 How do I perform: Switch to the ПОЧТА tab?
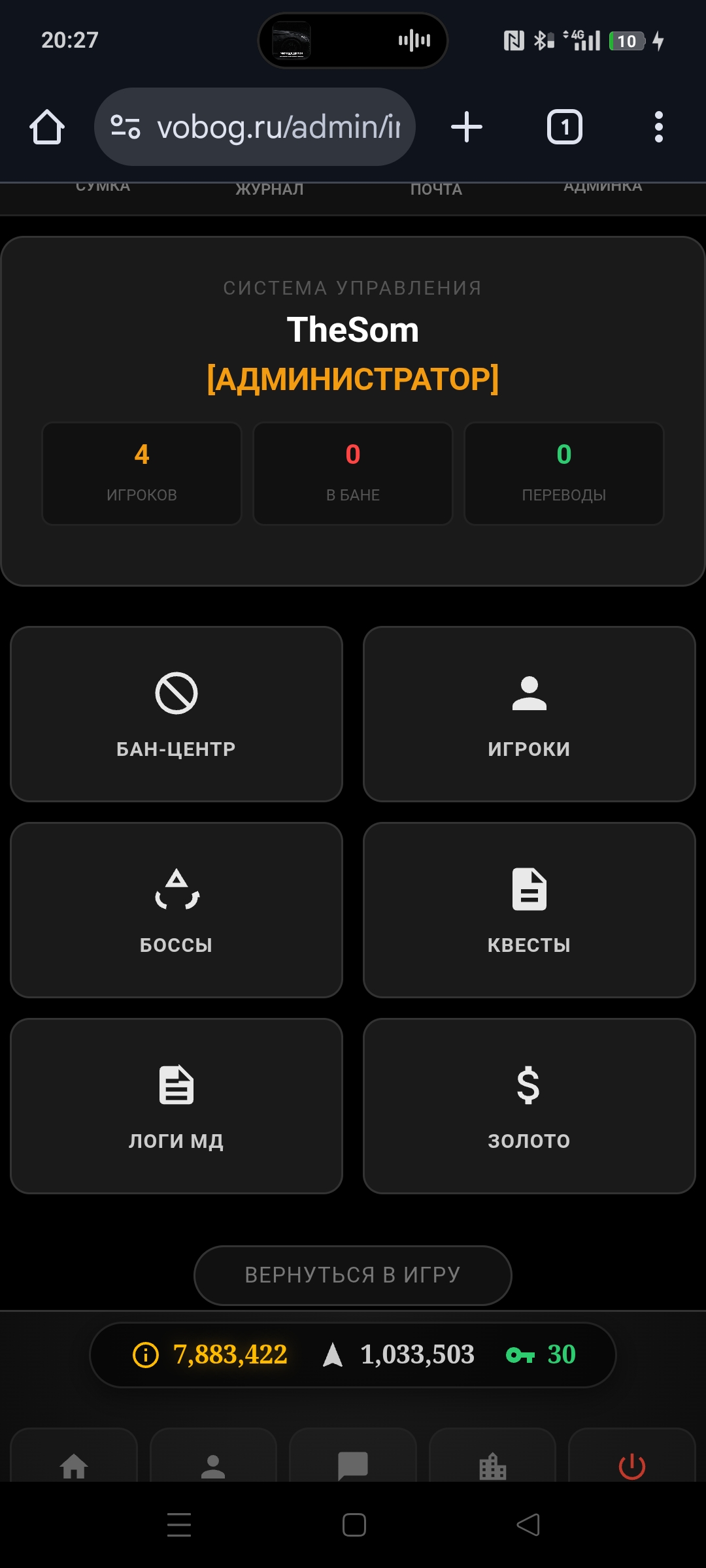coord(436,189)
